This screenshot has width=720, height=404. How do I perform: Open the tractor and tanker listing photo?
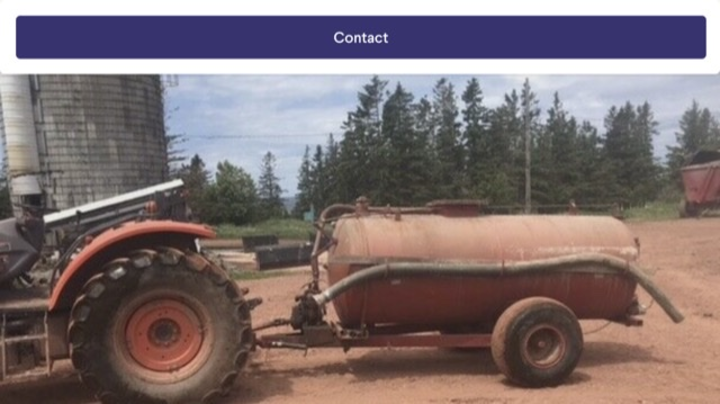click(x=360, y=240)
